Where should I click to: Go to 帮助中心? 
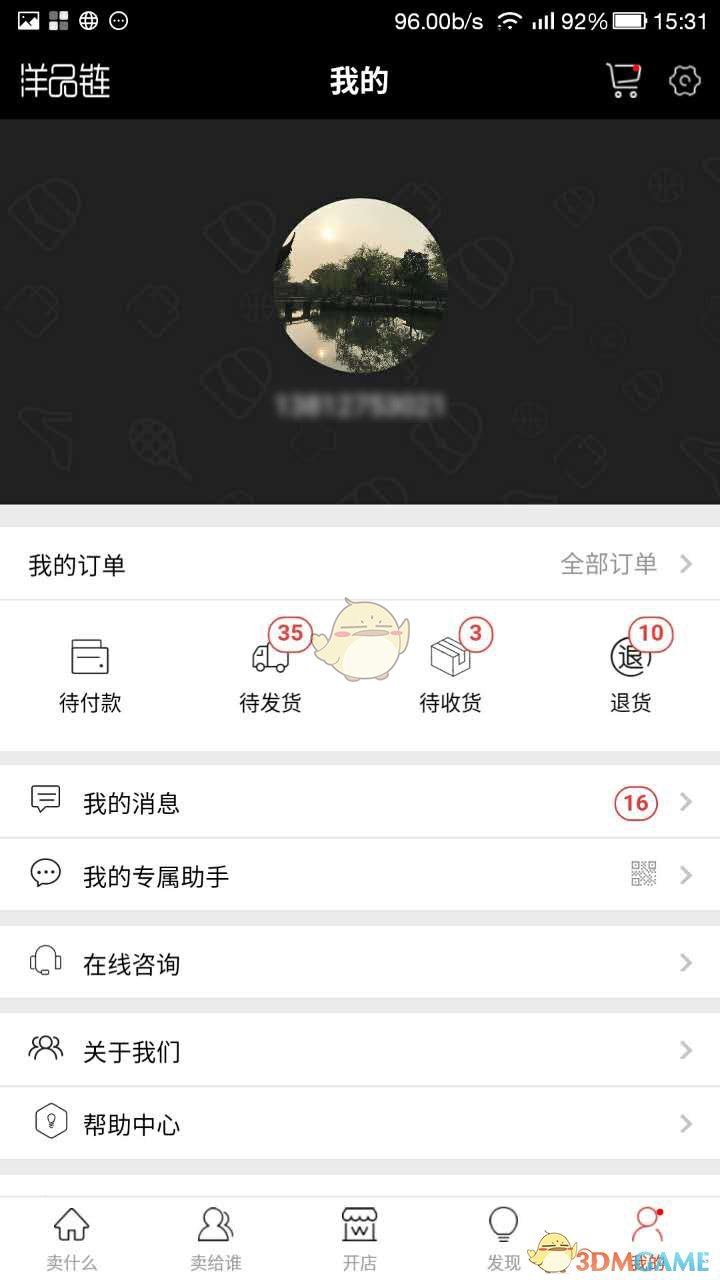[360, 1124]
